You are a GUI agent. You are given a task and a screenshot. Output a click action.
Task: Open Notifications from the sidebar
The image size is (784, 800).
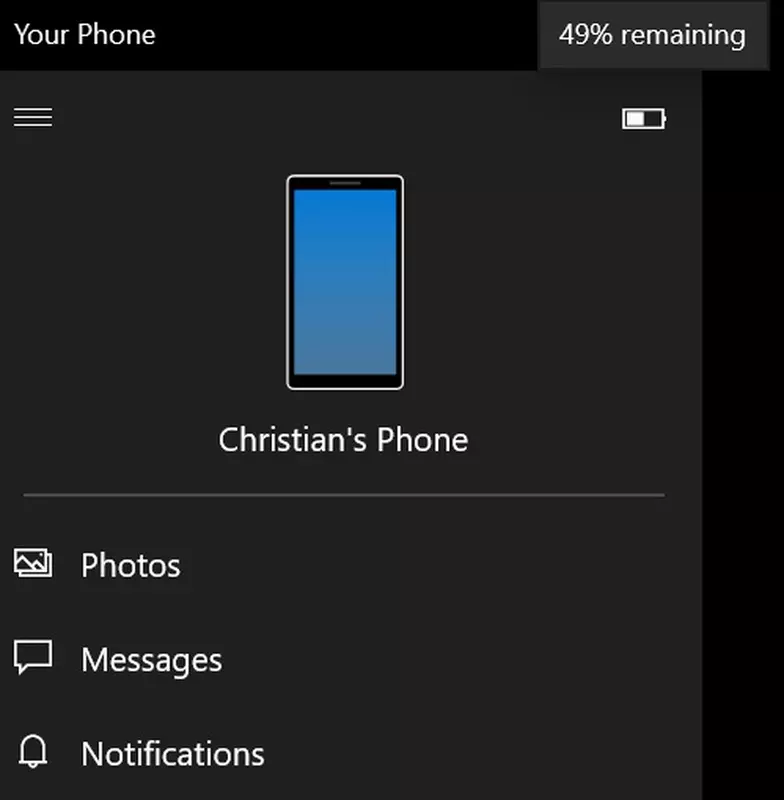tap(172, 754)
